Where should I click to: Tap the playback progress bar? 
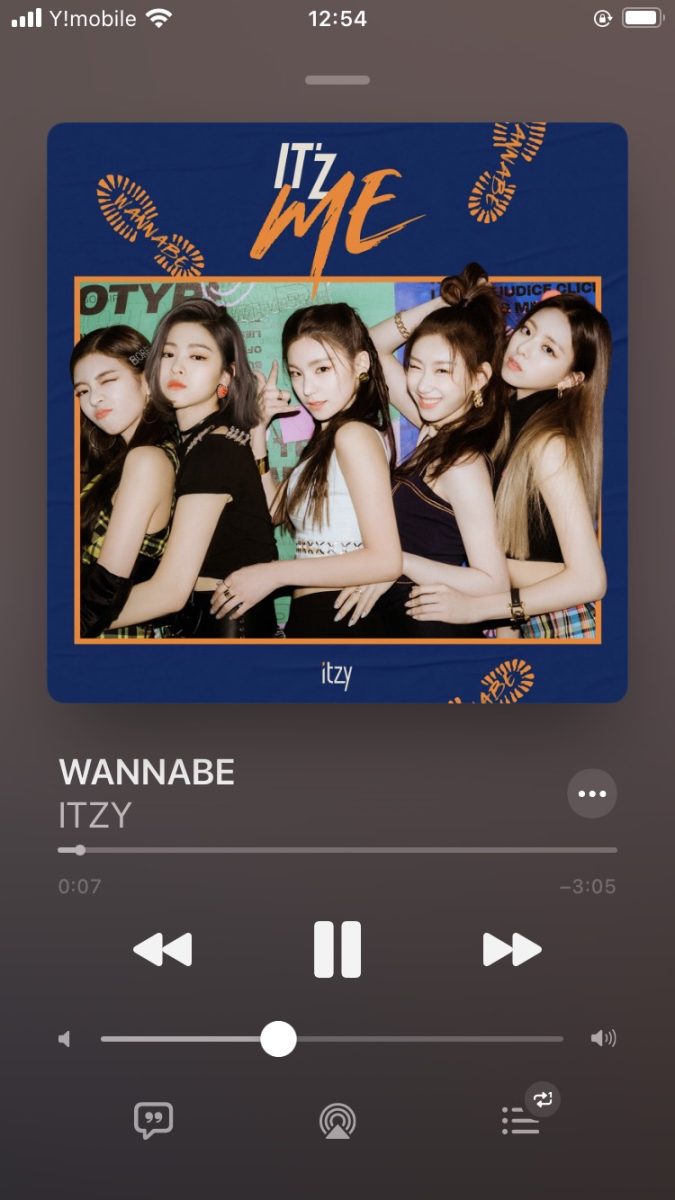click(x=338, y=850)
